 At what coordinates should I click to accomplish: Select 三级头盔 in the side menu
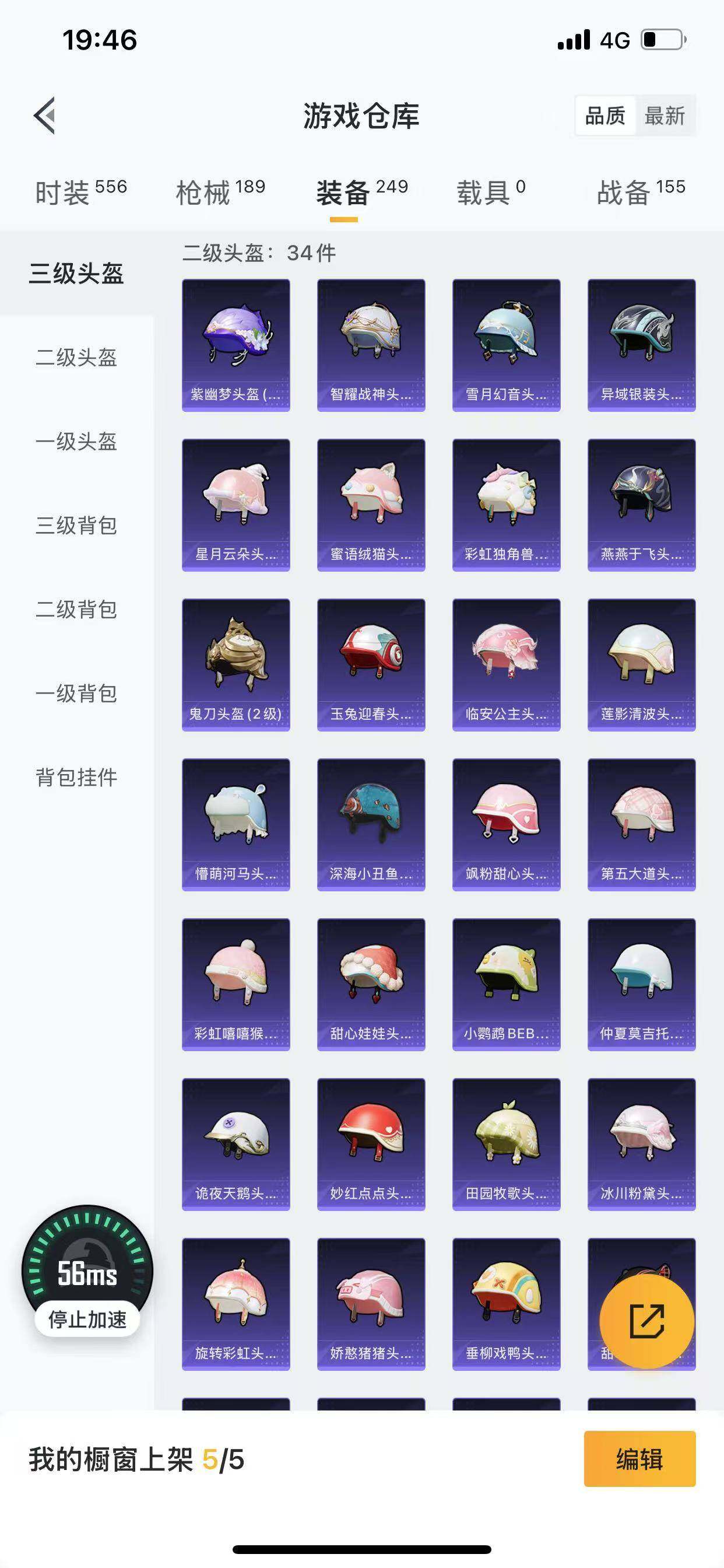tap(76, 274)
